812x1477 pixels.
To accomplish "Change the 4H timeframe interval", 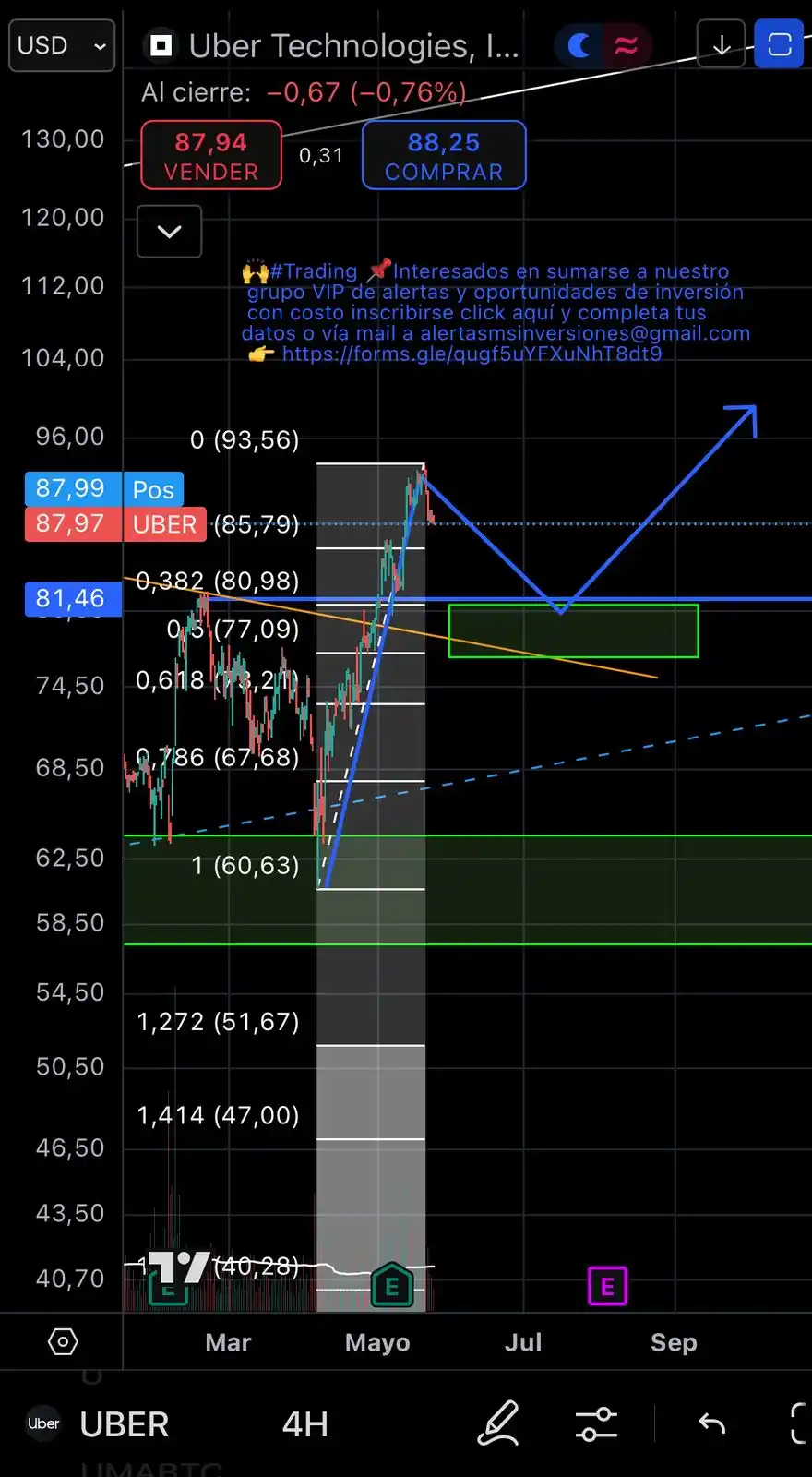I will pos(304,1424).
